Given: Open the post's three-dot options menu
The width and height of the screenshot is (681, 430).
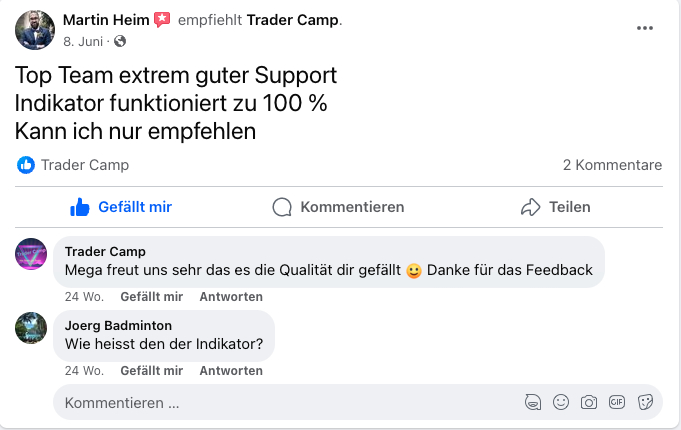Looking at the screenshot, I should pos(645,28).
